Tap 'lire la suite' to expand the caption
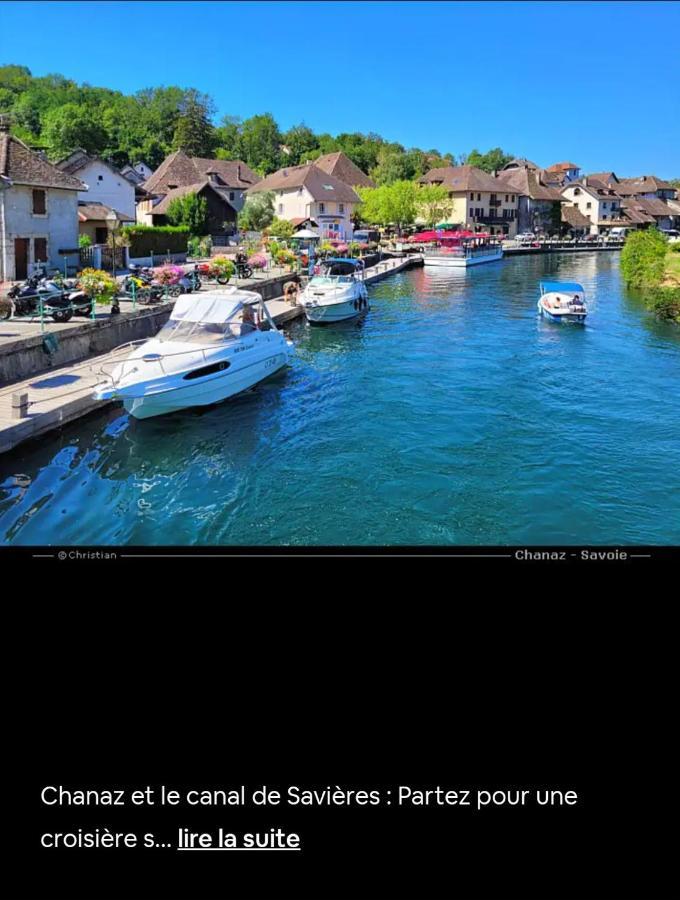 coord(238,839)
